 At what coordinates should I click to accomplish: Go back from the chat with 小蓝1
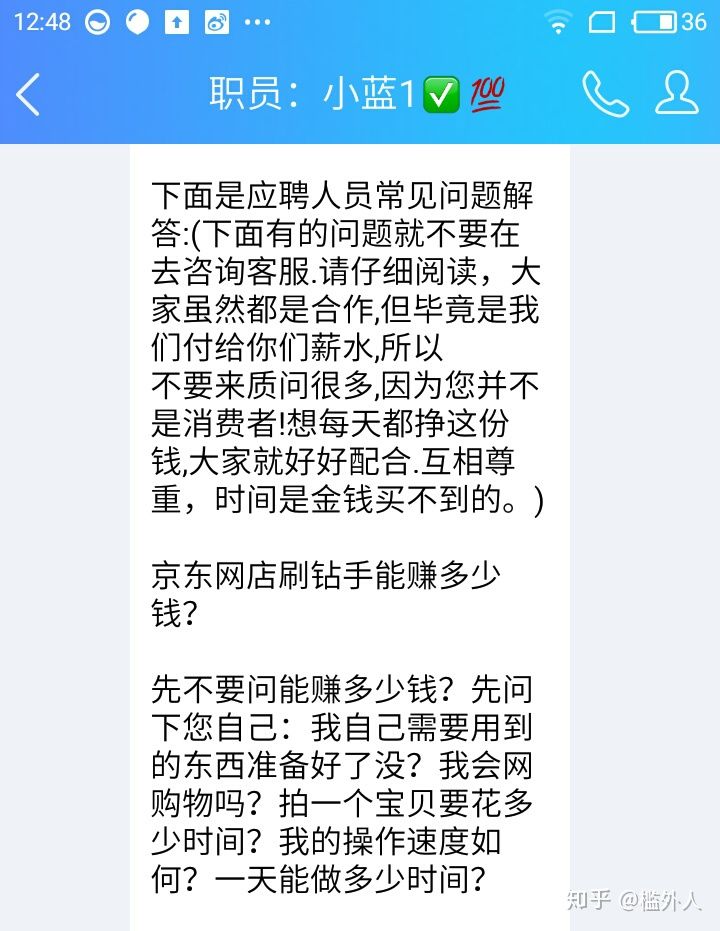tap(29, 95)
